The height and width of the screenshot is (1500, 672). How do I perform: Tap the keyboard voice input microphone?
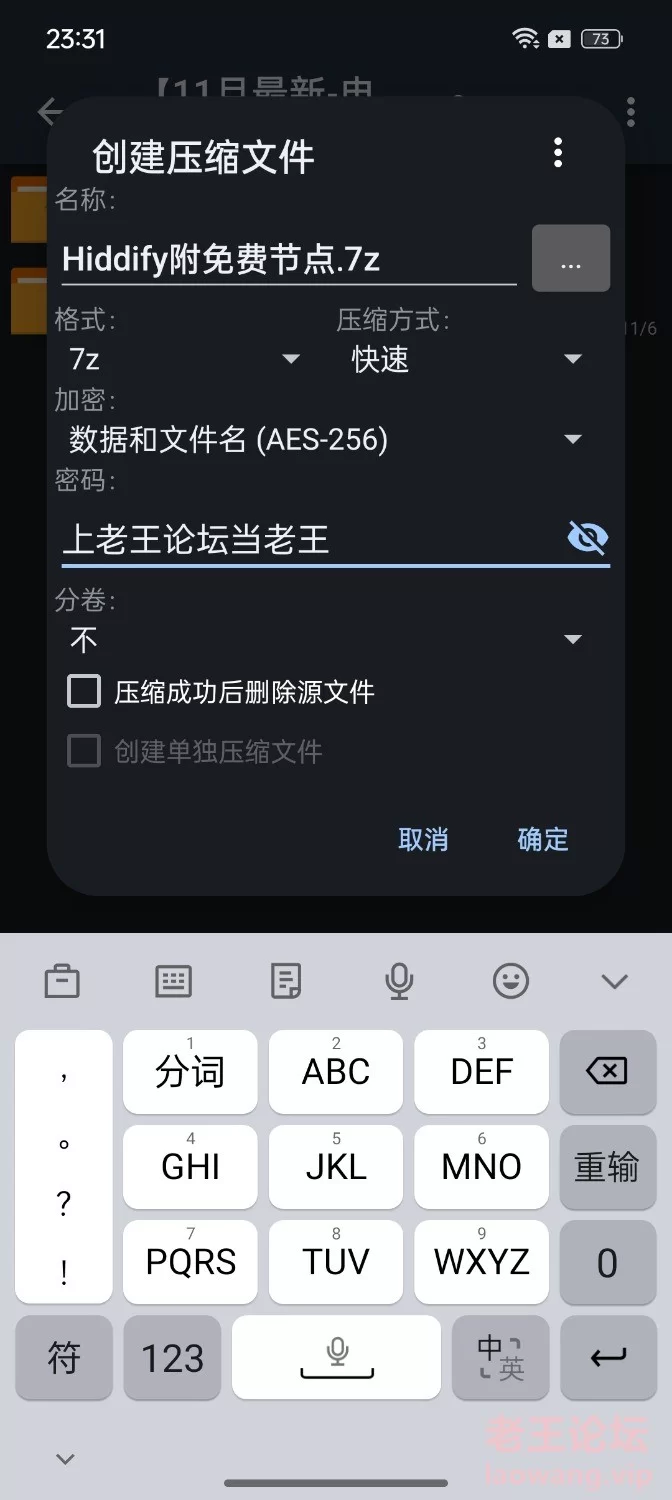pos(399,982)
